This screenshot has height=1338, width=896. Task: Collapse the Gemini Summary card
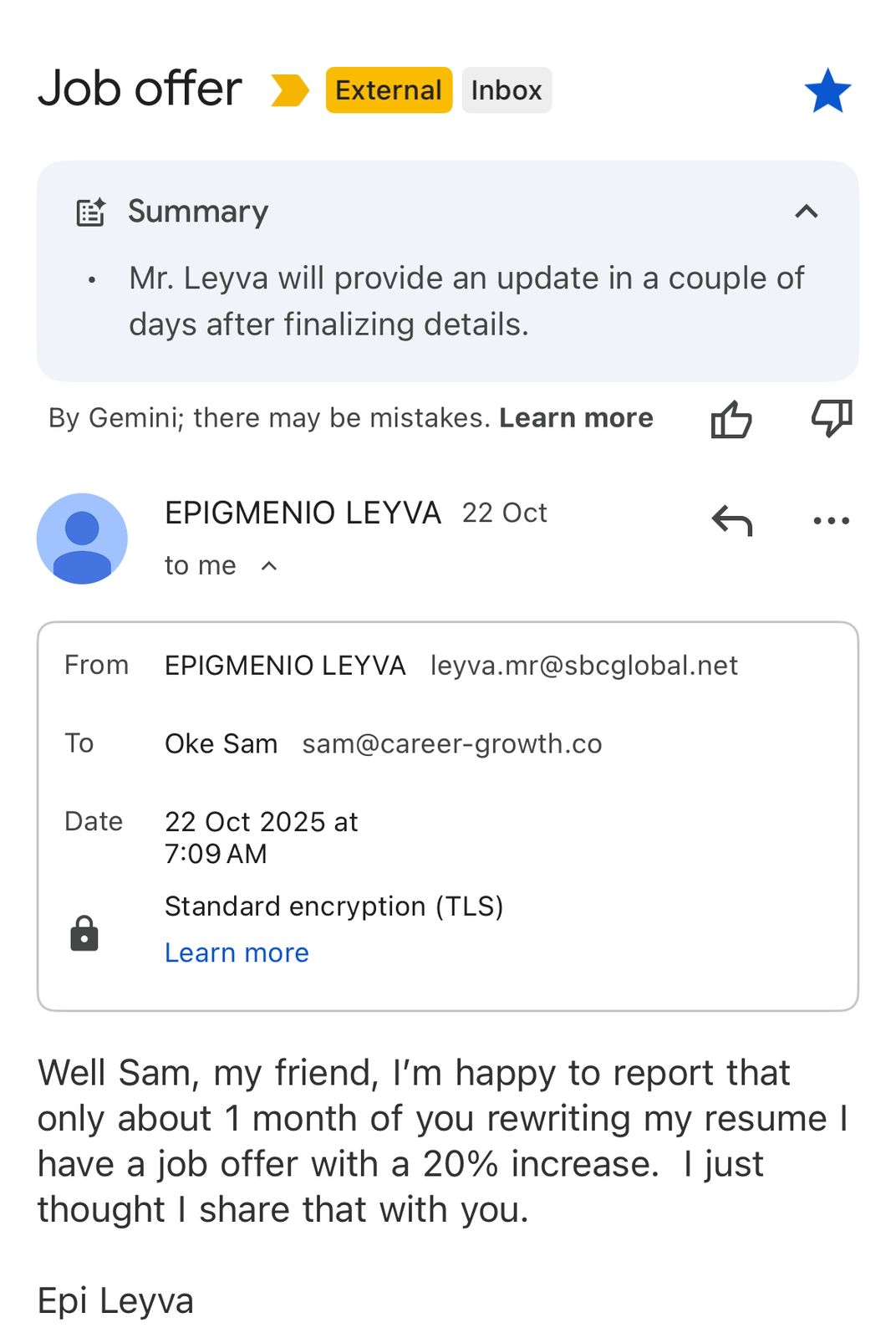[x=806, y=212]
